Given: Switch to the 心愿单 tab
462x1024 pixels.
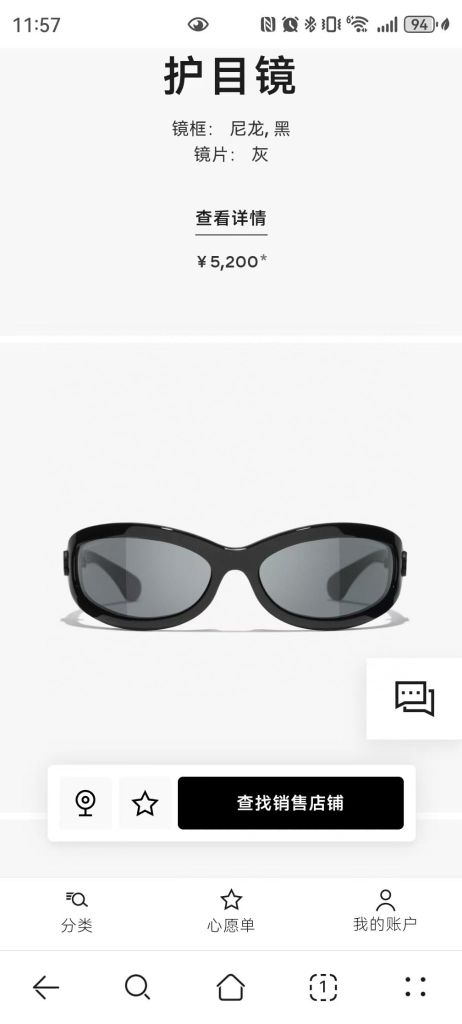Looking at the screenshot, I should pos(231,912).
